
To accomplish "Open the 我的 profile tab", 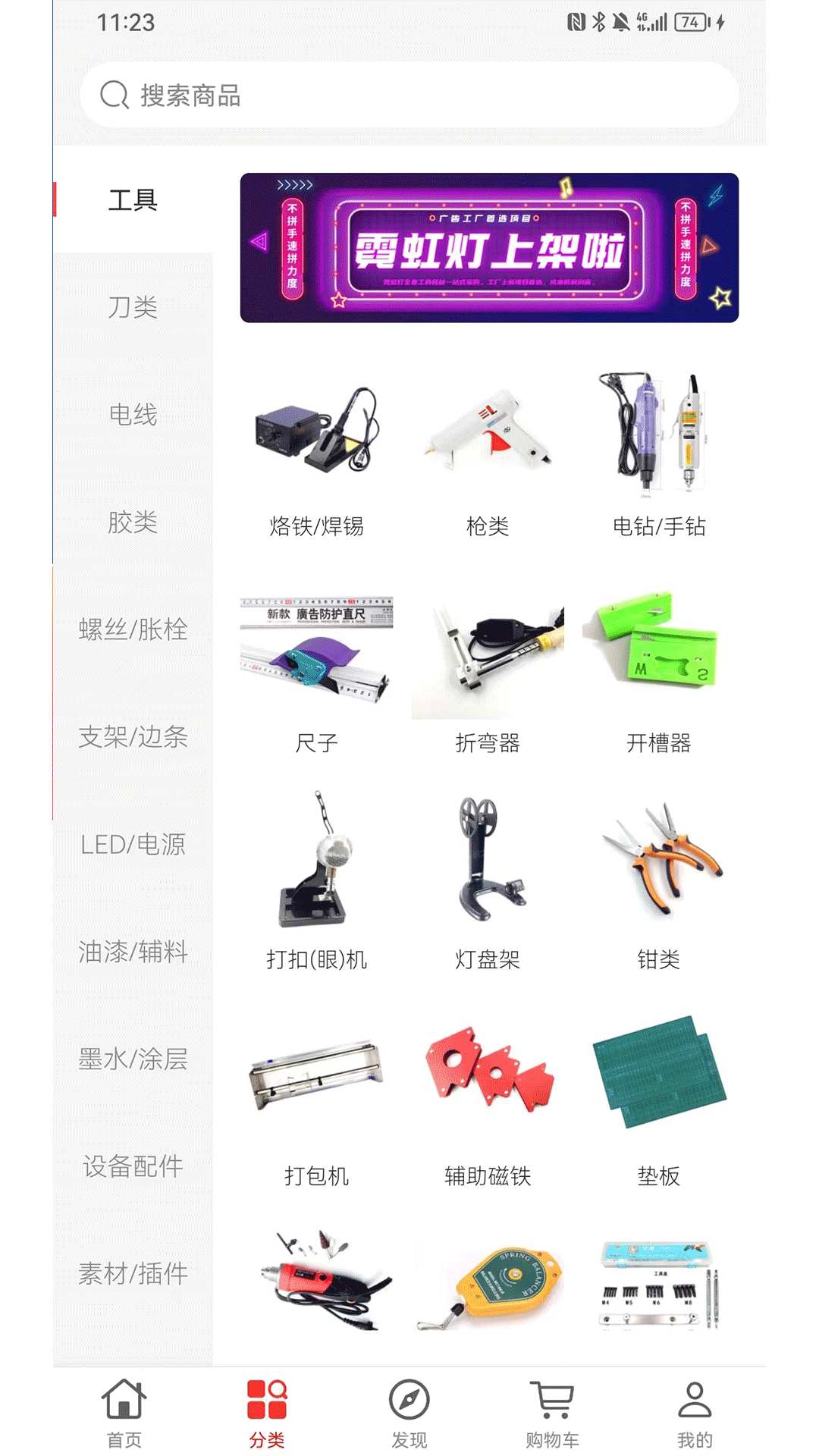I will [695, 1412].
